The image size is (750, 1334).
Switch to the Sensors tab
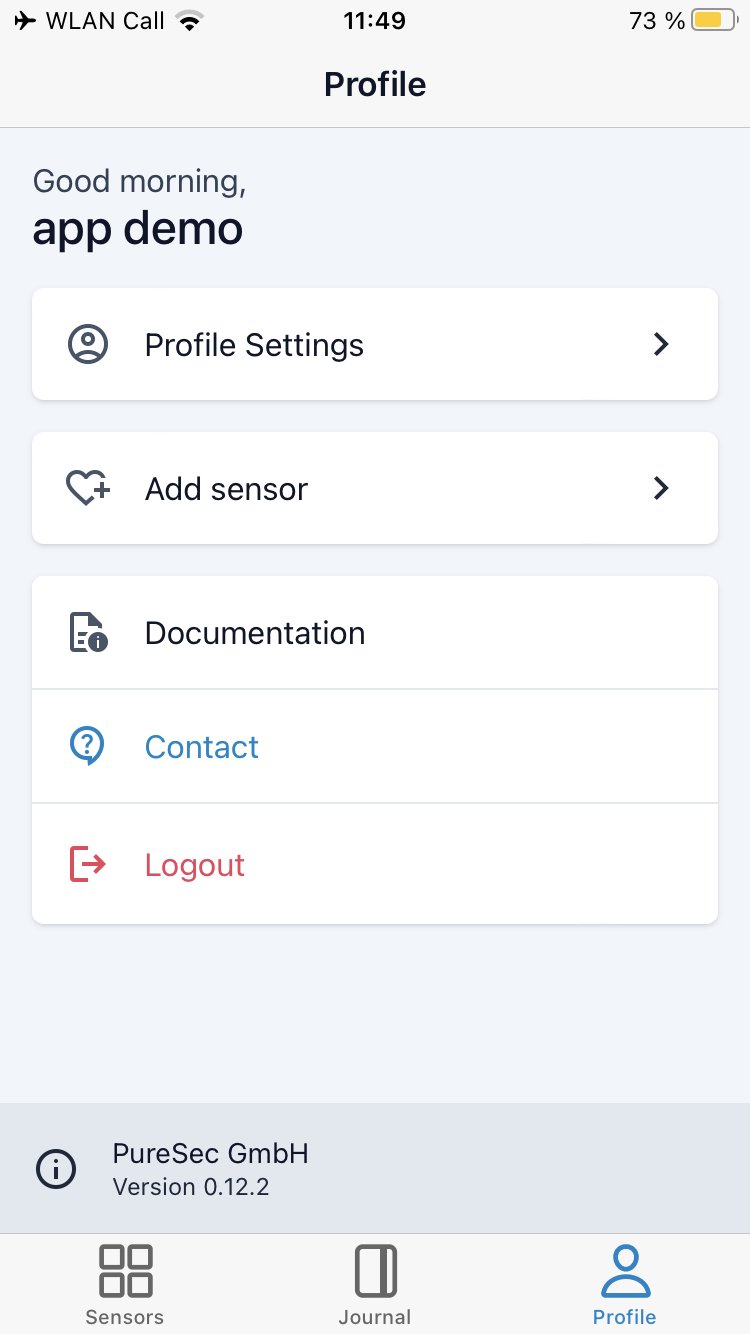coord(125,1284)
